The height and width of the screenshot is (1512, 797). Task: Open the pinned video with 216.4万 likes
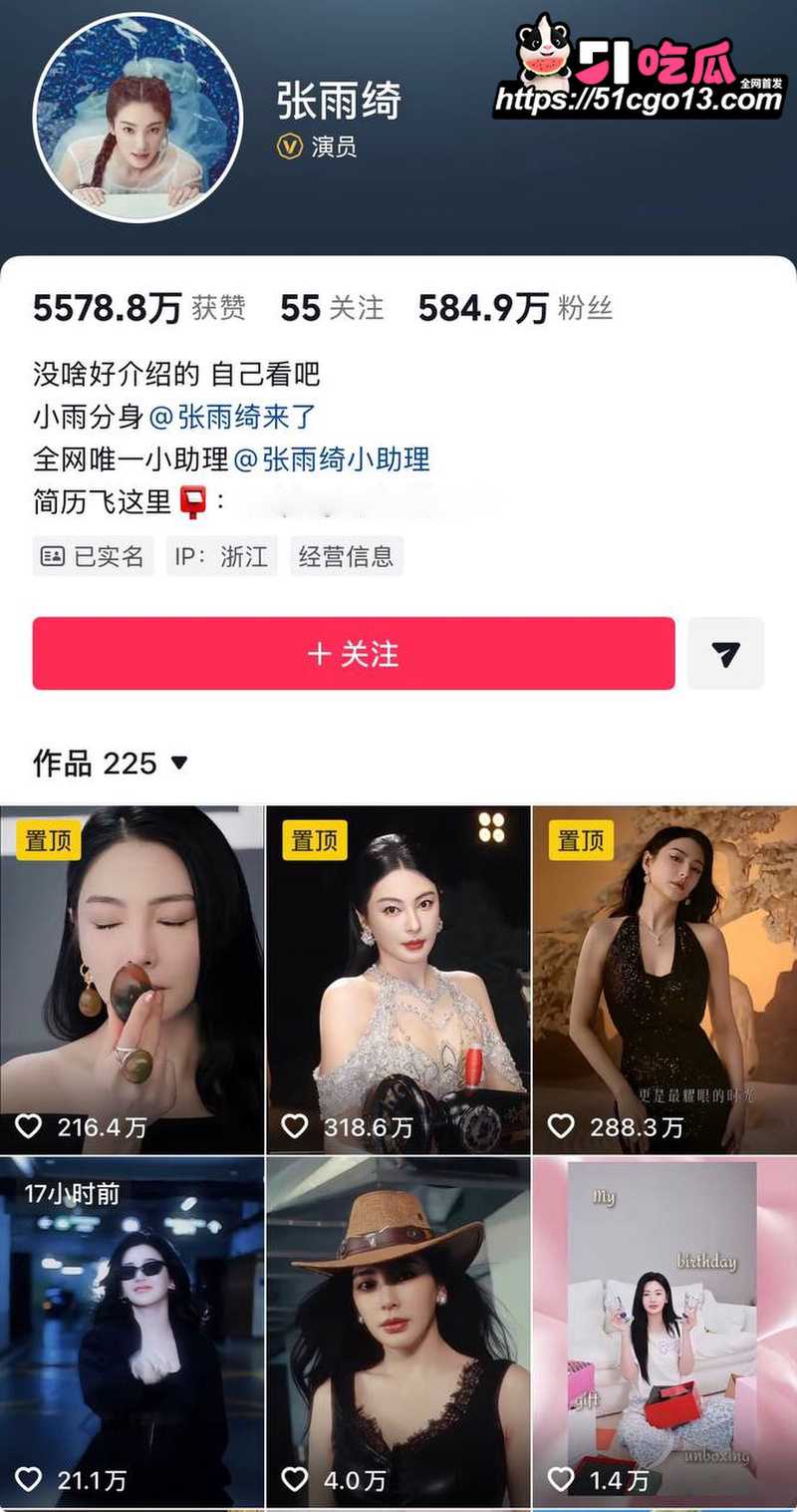pos(132,980)
